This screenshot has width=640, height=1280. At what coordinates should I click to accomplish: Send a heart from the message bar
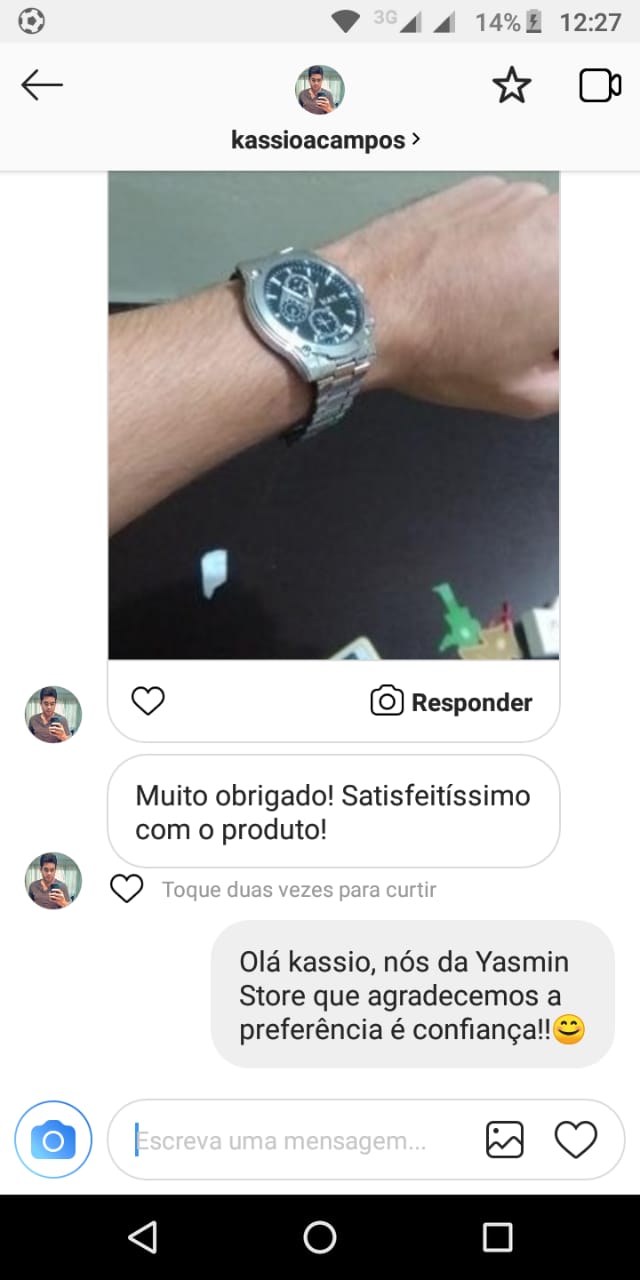576,1140
